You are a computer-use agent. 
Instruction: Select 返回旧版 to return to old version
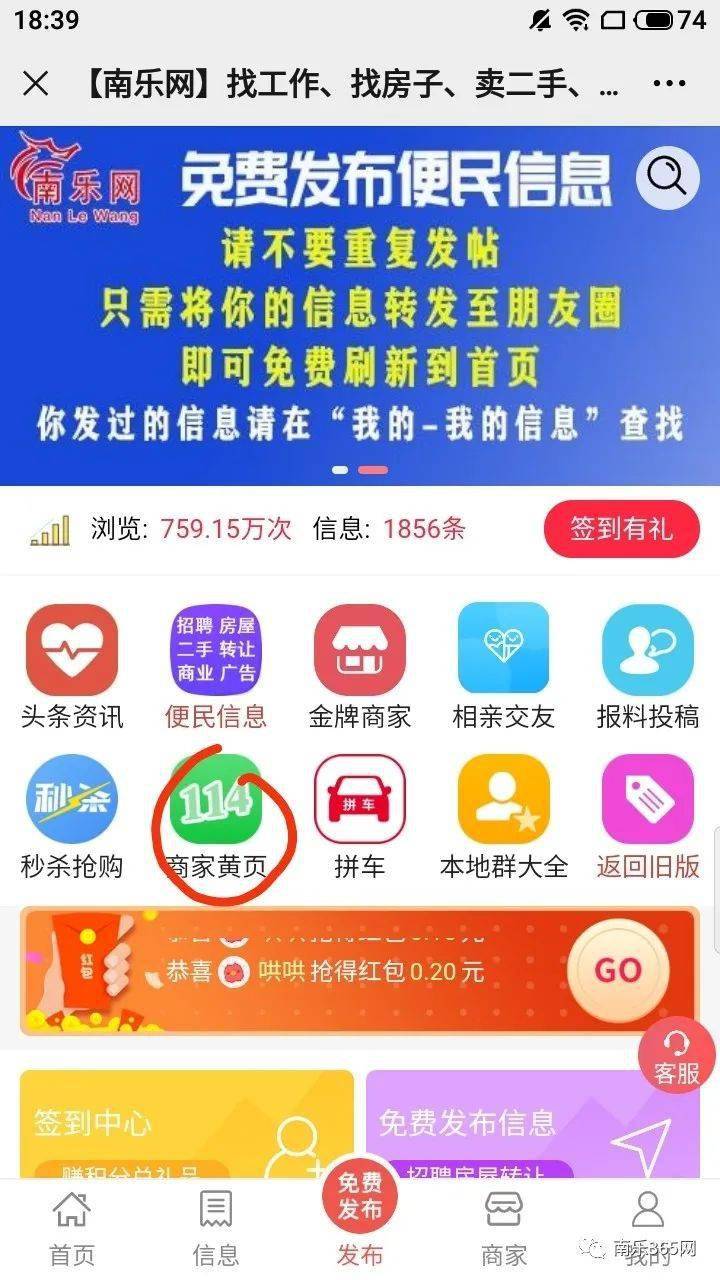[648, 817]
